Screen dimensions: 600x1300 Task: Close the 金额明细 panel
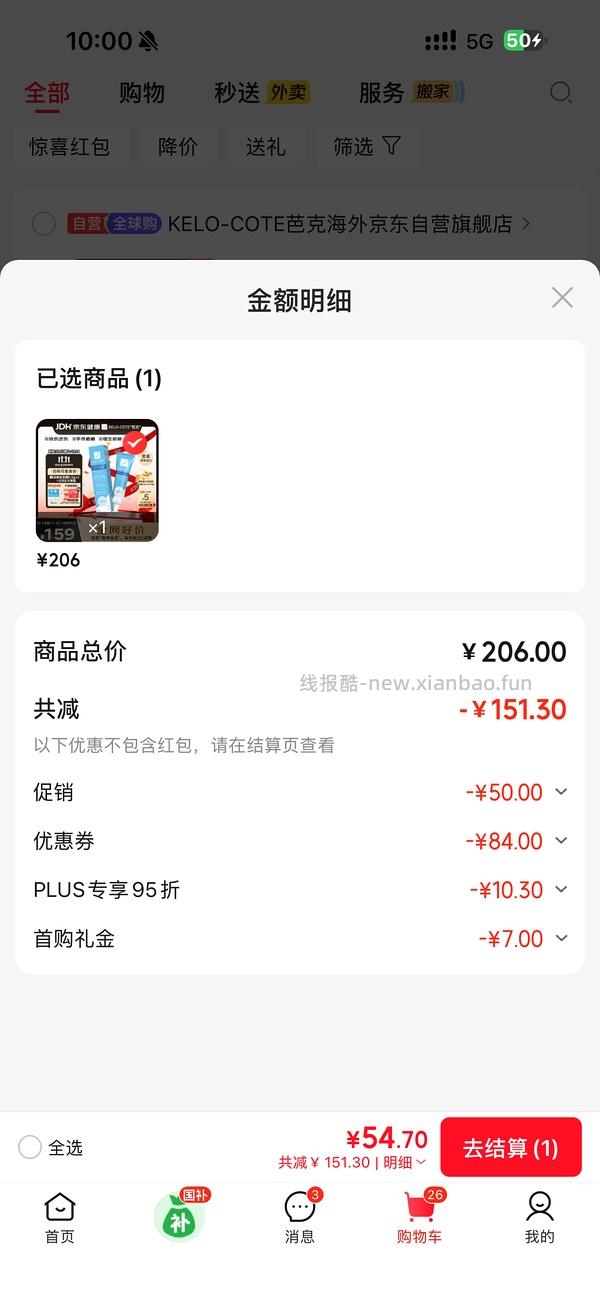(x=562, y=297)
